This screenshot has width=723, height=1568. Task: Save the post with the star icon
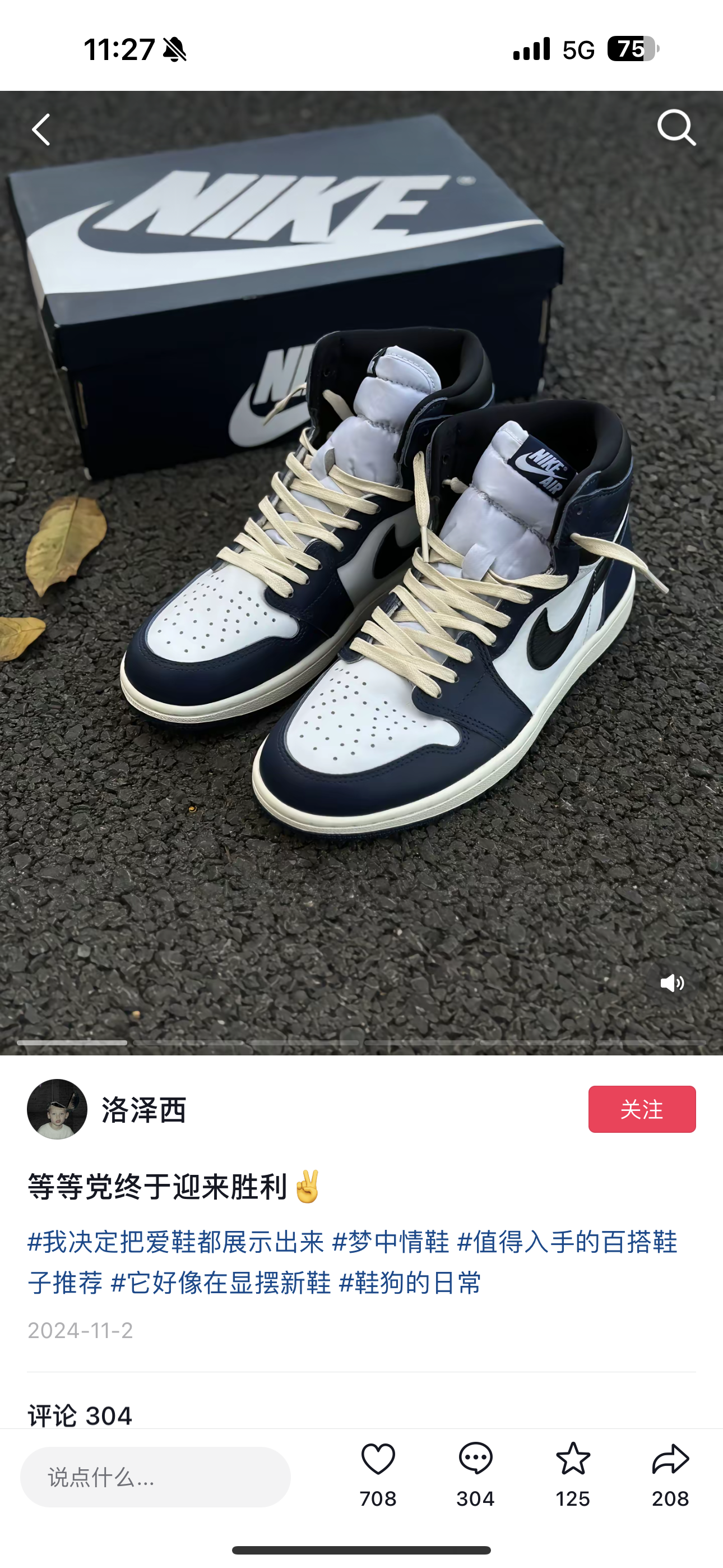[573, 1459]
